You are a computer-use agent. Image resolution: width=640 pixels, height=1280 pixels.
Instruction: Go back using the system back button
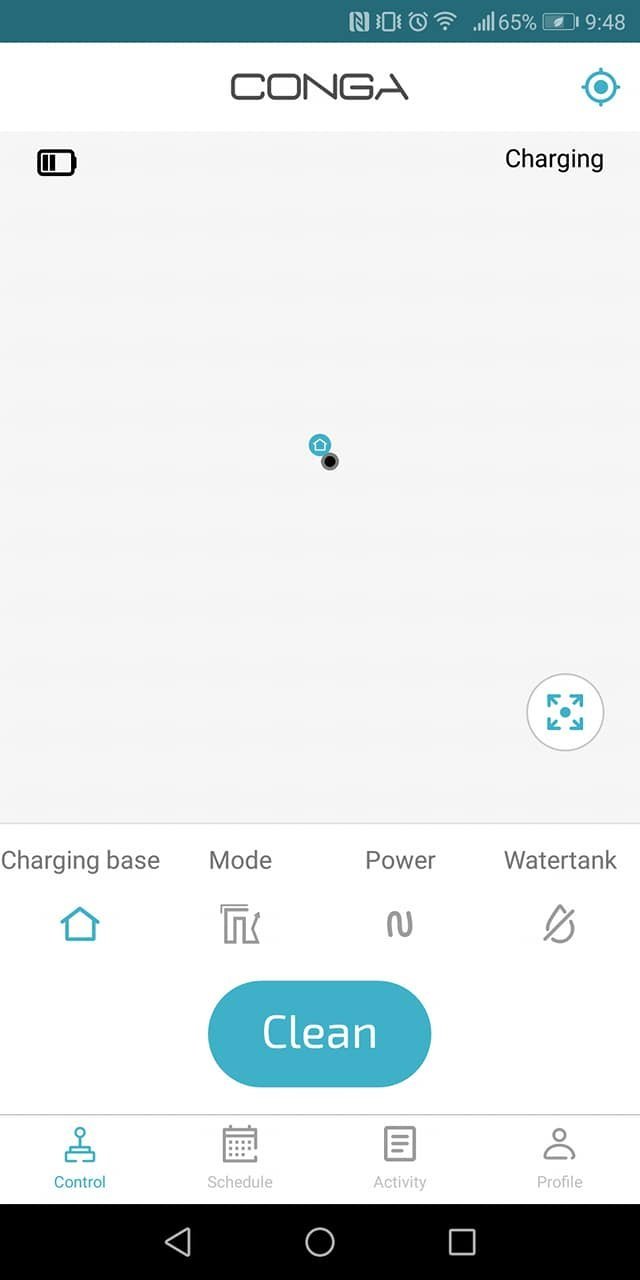(178, 1242)
